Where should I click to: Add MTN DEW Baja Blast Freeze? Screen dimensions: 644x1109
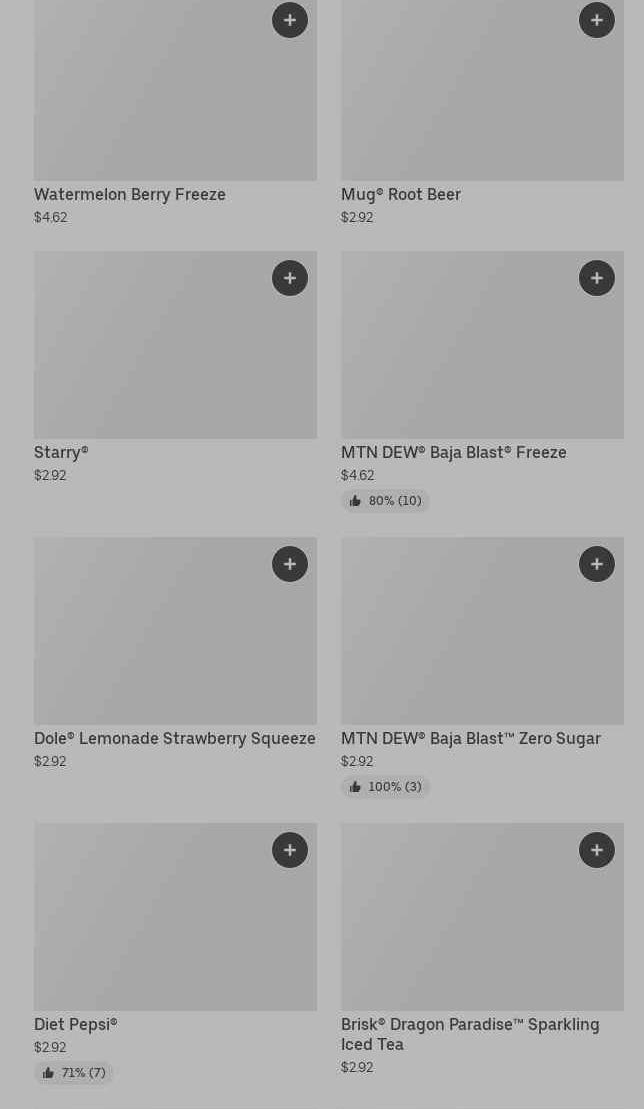tap(597, 278)
